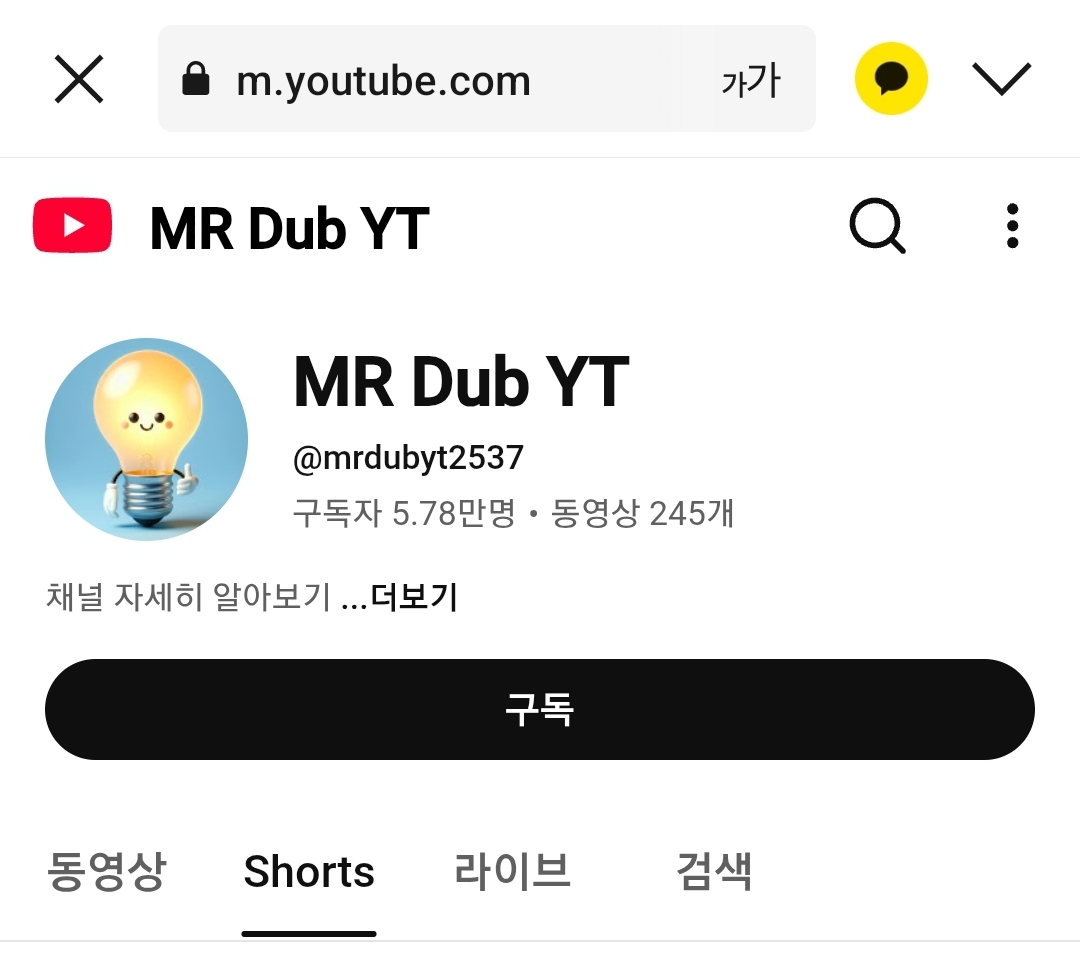
Task: Open the three-dot overflow menu
Action: 1012,226
